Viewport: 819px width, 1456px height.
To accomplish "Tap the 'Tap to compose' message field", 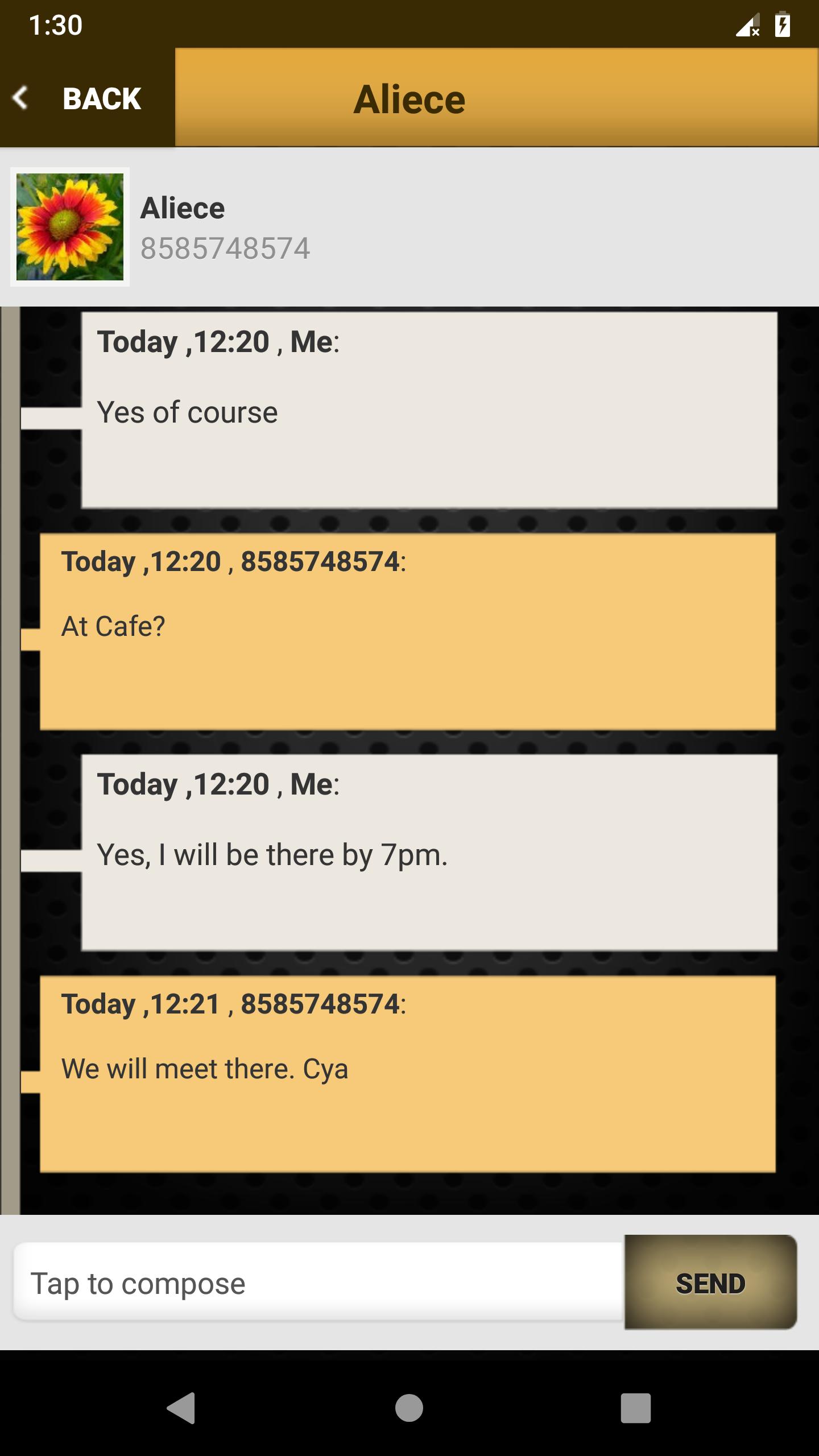I will pos(313,1284).
